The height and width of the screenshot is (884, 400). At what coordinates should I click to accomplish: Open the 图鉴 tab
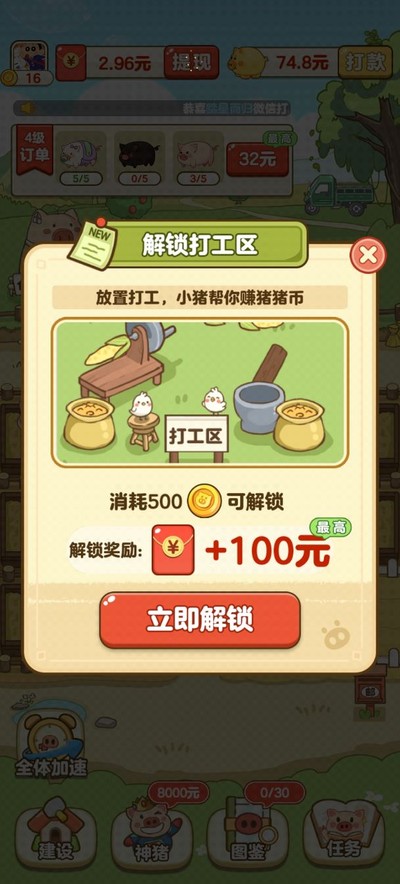click(248, 832)
